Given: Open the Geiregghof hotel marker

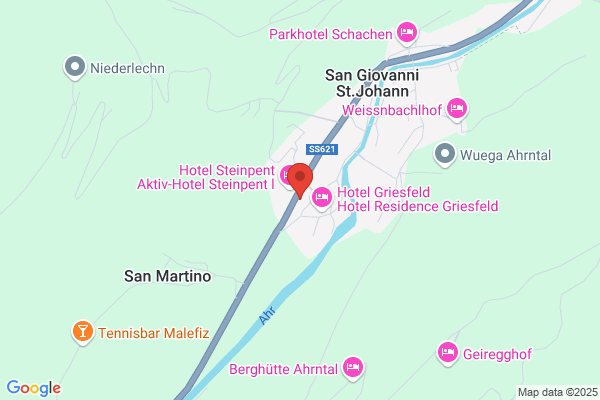Looking at the screenshot, I should pyautogui.click(x=448, y=353).
